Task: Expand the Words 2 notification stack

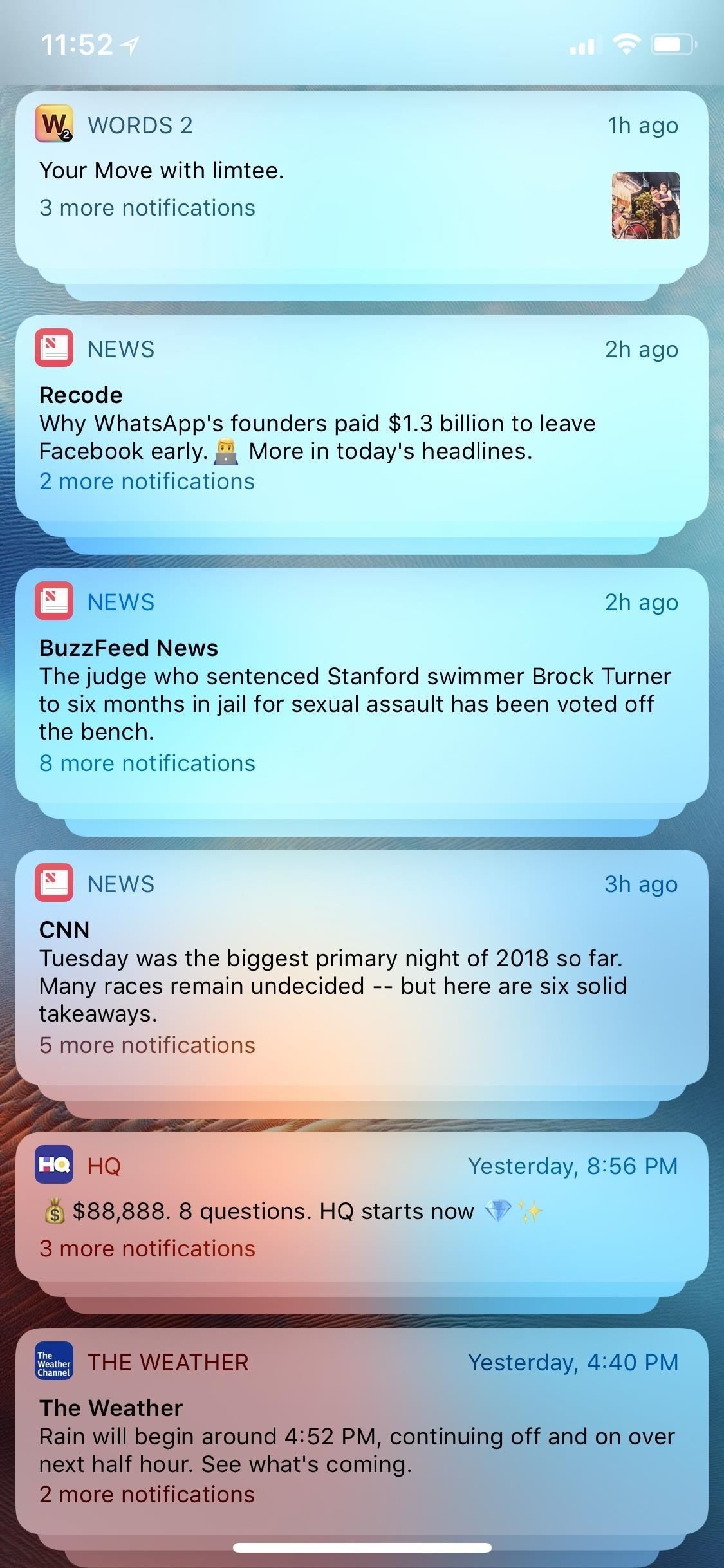Action: (147, 208)
